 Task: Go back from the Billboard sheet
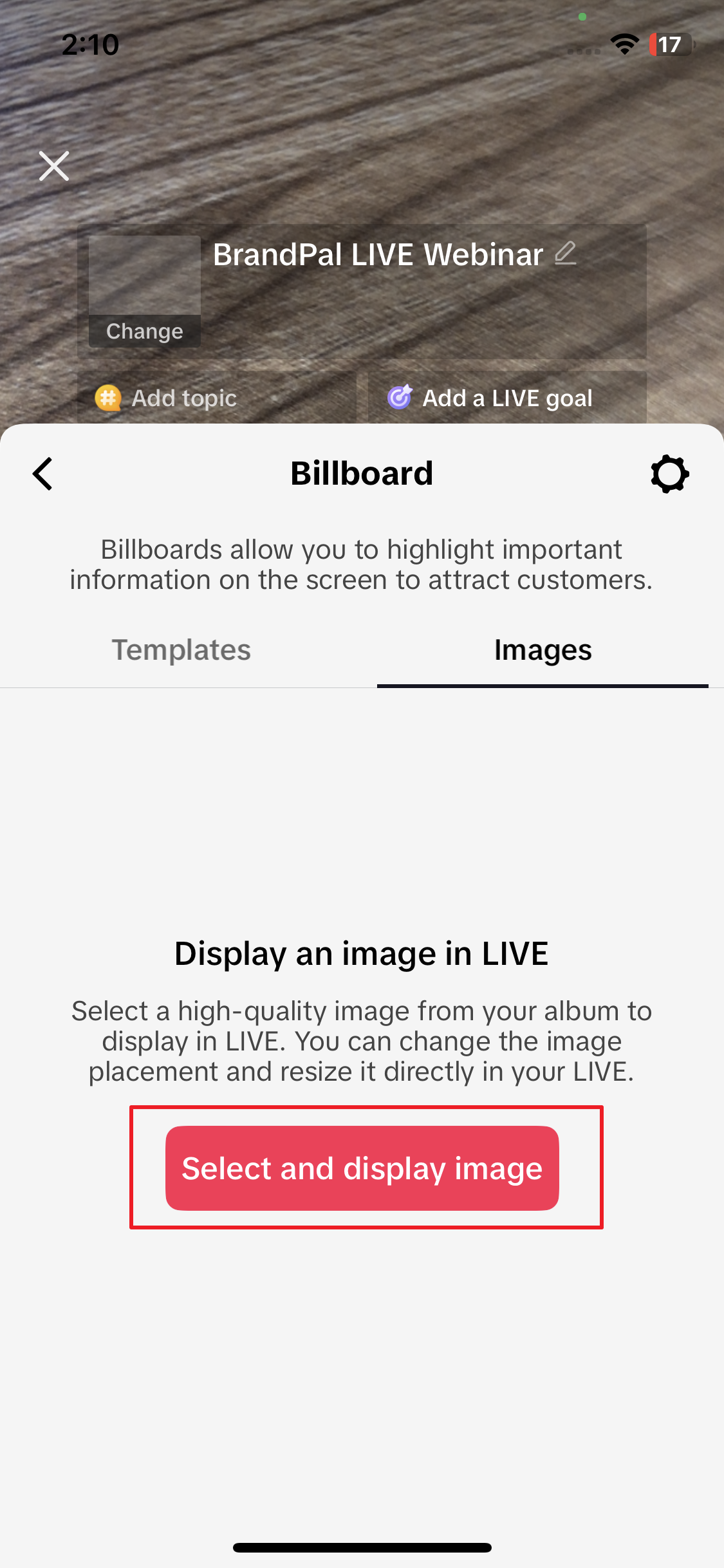(x=42, y=474)
